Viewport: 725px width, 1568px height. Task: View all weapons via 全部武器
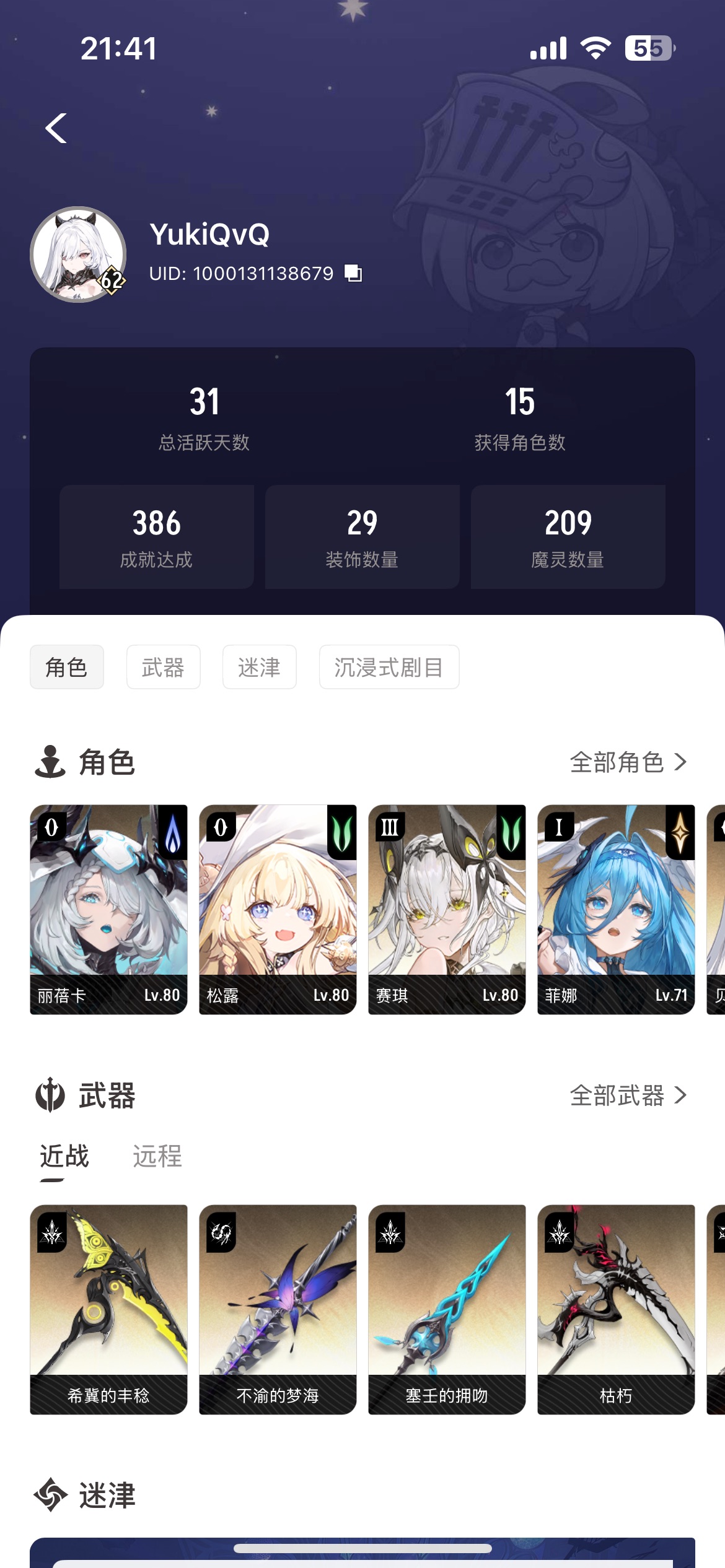coord(628,1095)
